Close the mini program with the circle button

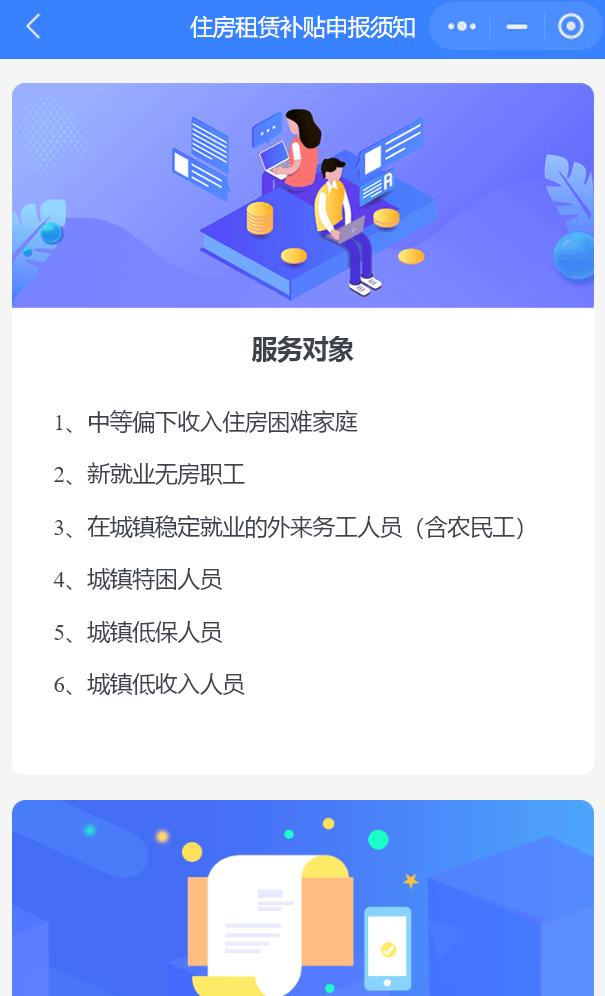[570, 27]
